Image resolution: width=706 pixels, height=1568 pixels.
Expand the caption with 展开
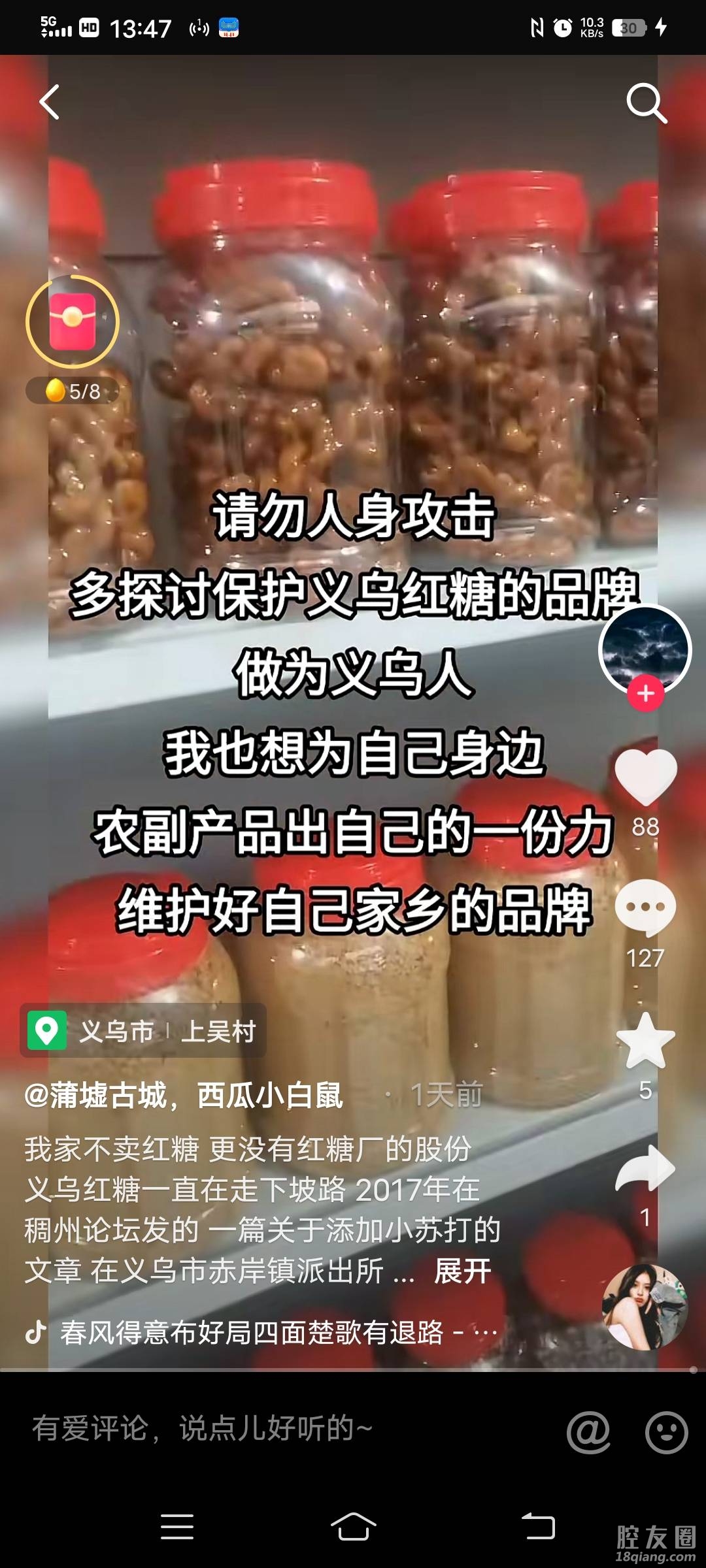(462, 1271)
